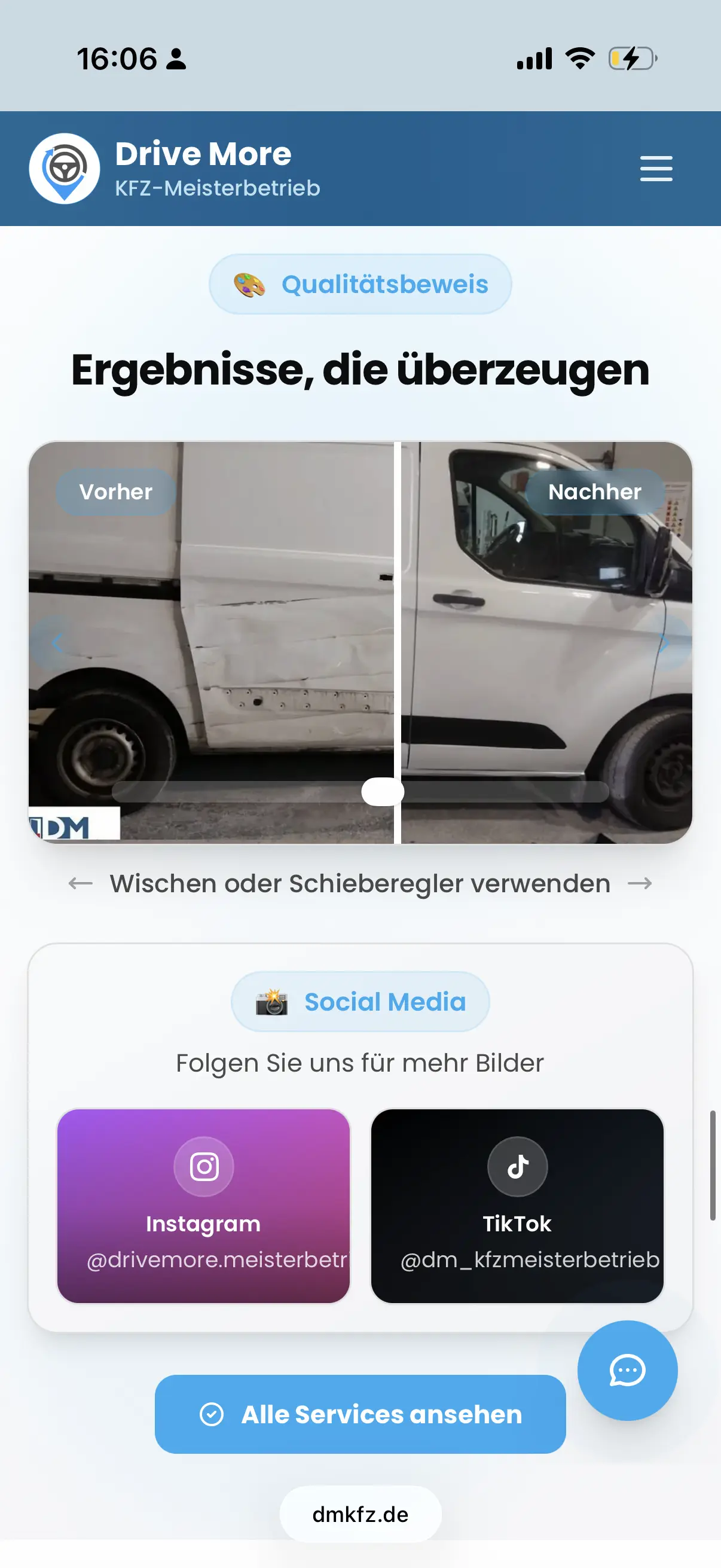The height and width of the screenshot is (1568, 721).
Task: Click the left chevron on the image carousel
Action: tap(58, 643)
